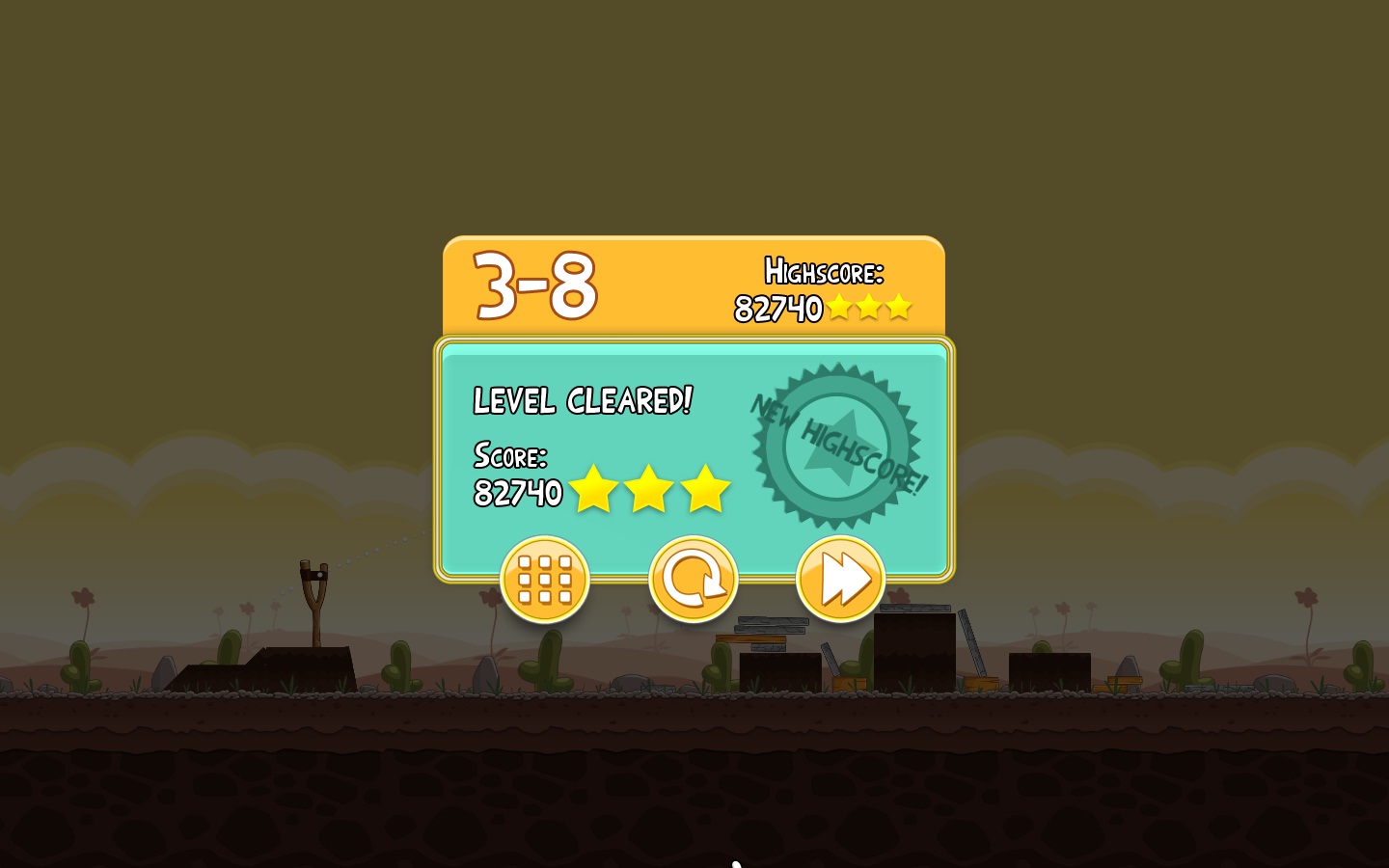Viewport: 1389px width, 868px height.
Task: Replay level 3-8
Action: (x=693, y=580)
